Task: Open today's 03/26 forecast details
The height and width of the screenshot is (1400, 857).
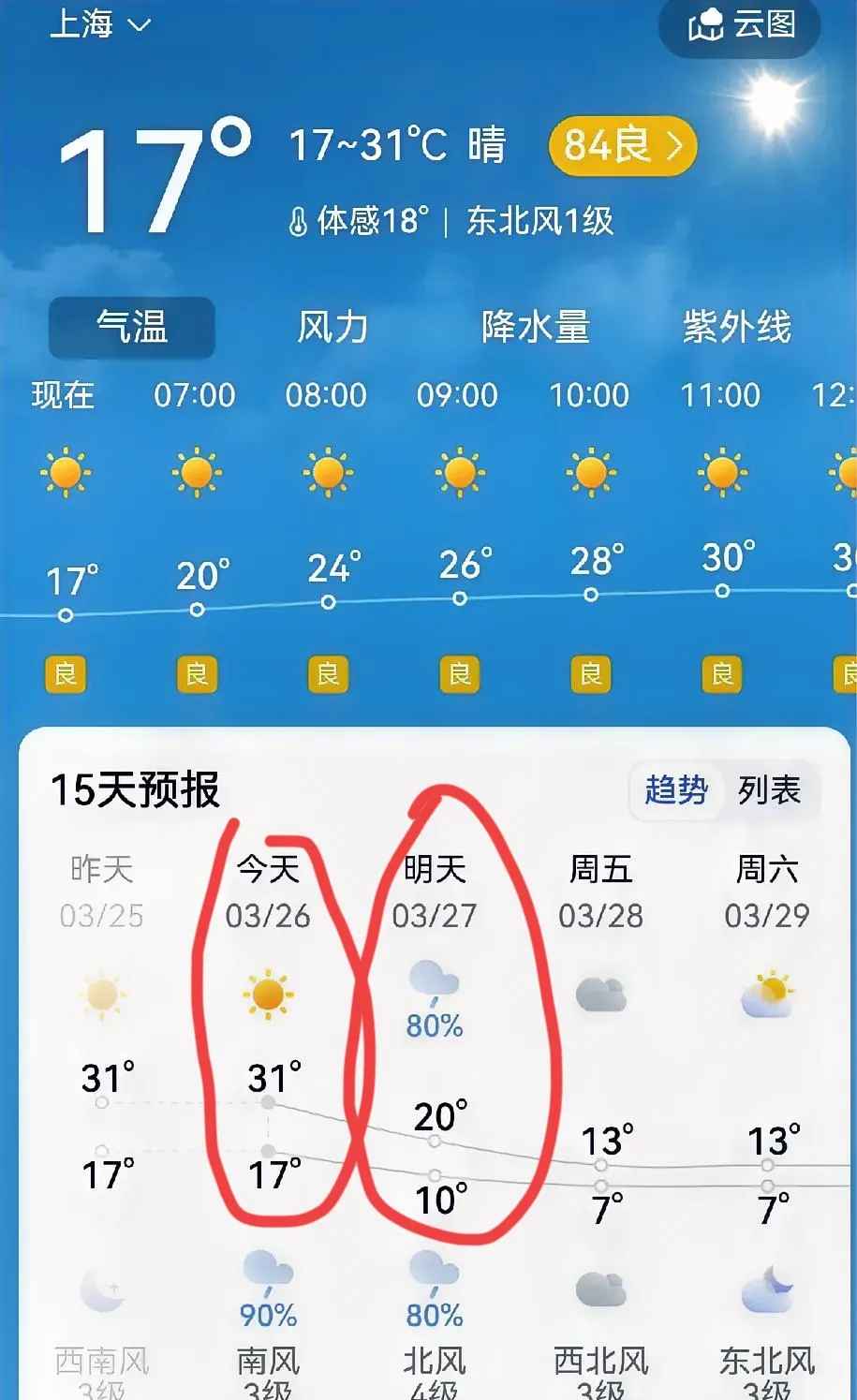Action: (268, 892)
